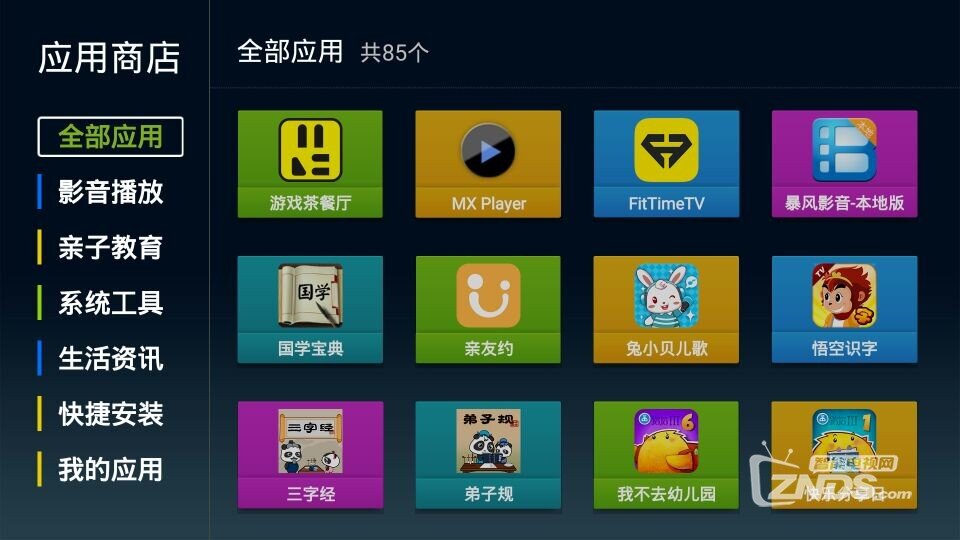Open the 兔小贝儿歌 app tile
The height and width of the screenshot is (540, 960).
tap(666, 309)
